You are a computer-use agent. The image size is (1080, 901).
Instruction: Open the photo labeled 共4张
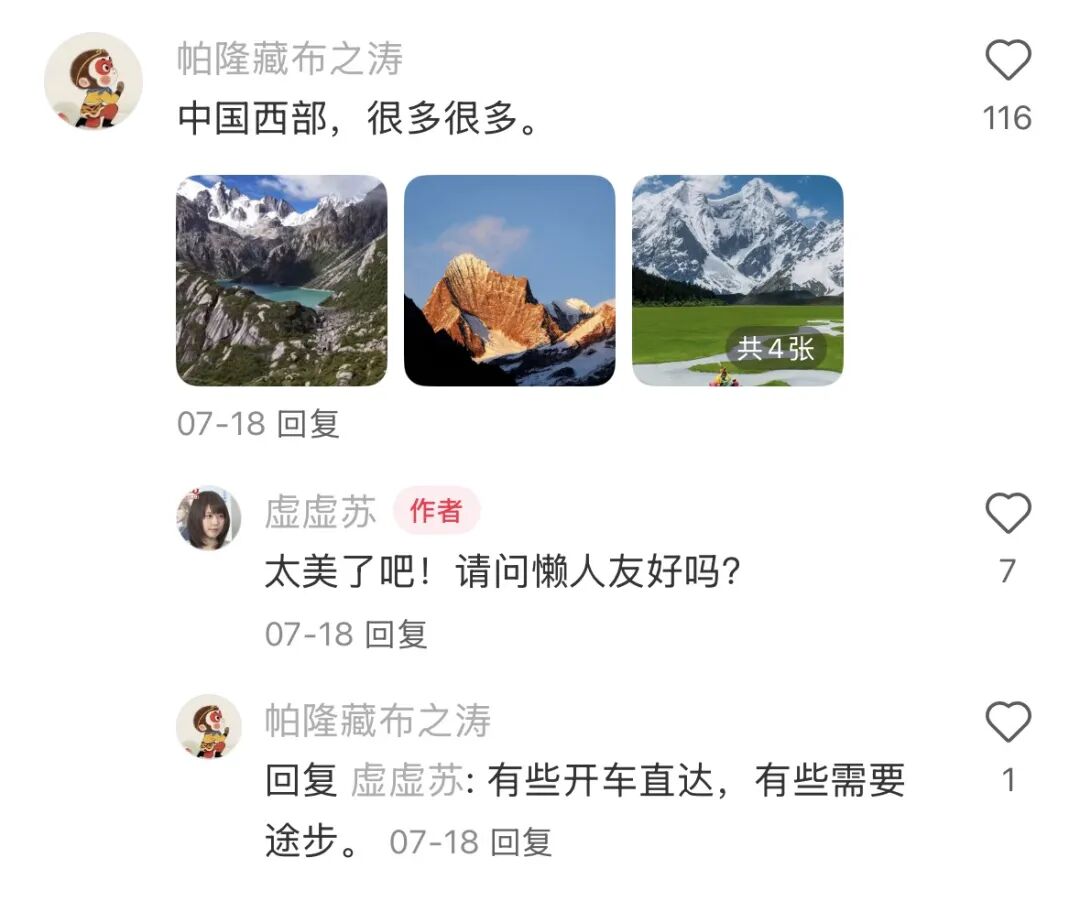pyautogui.click(x=738, y=280)
